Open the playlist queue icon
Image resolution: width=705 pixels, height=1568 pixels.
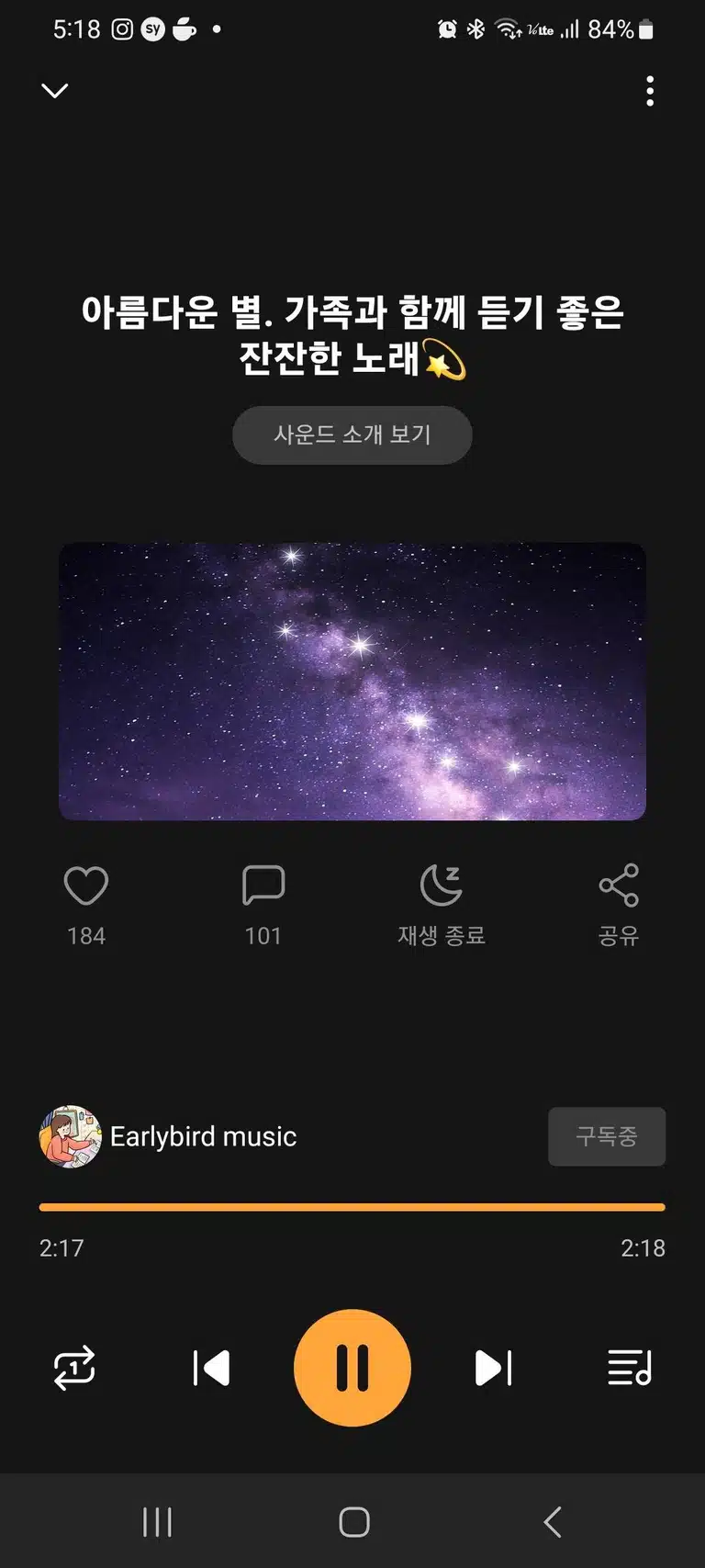click(x=631, y=1368)
